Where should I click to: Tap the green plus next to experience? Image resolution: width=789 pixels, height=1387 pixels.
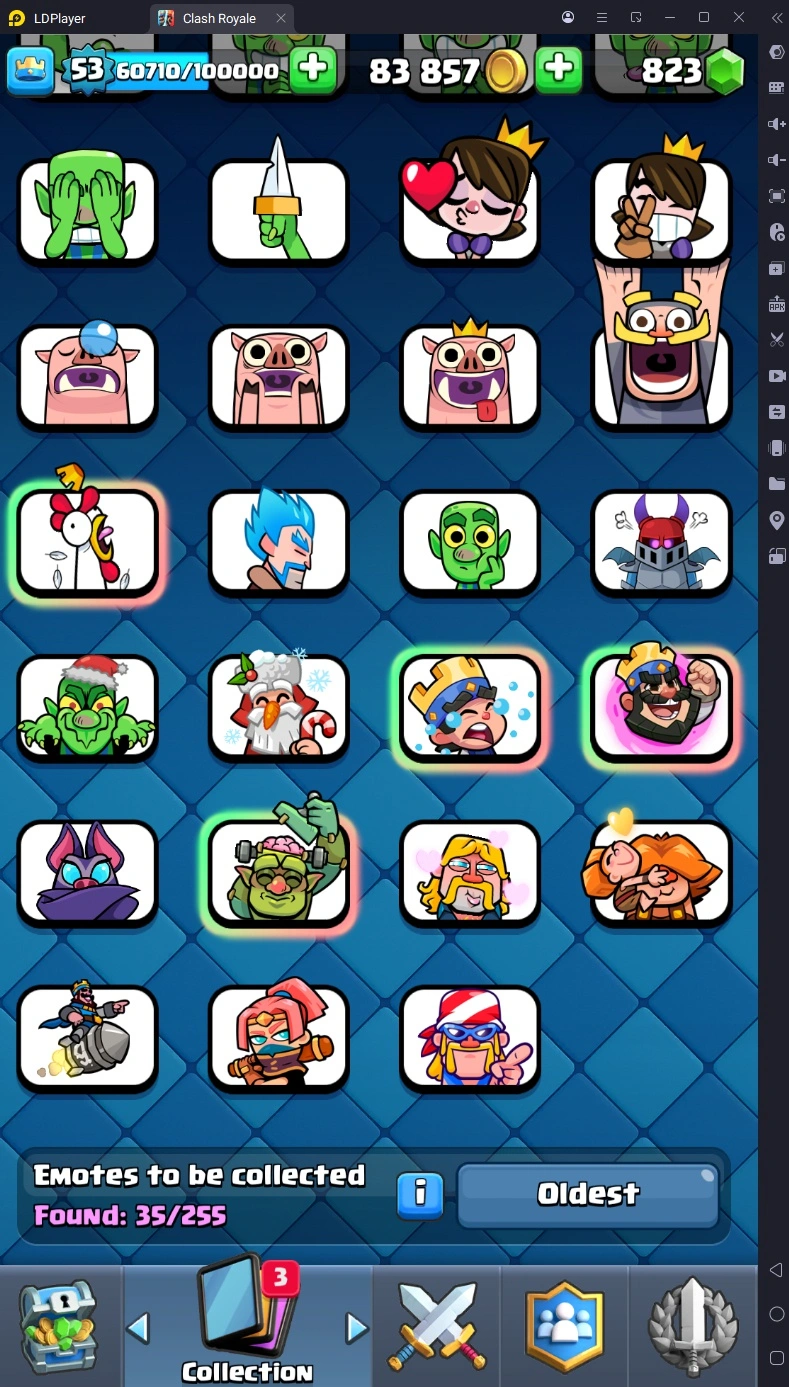click(x=313, y=69)
